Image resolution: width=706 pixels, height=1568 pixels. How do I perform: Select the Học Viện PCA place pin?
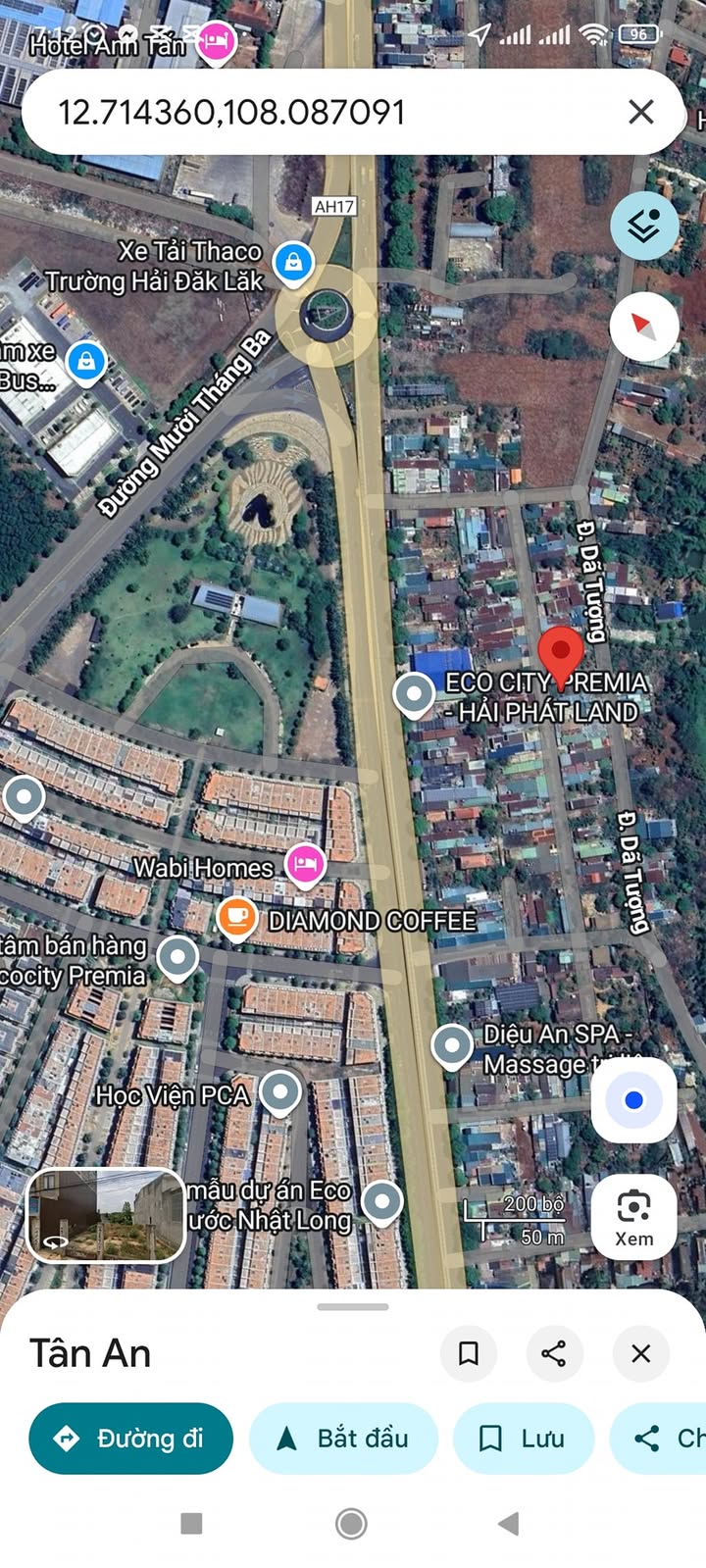pyautogui.click(x=280, y=1091)
